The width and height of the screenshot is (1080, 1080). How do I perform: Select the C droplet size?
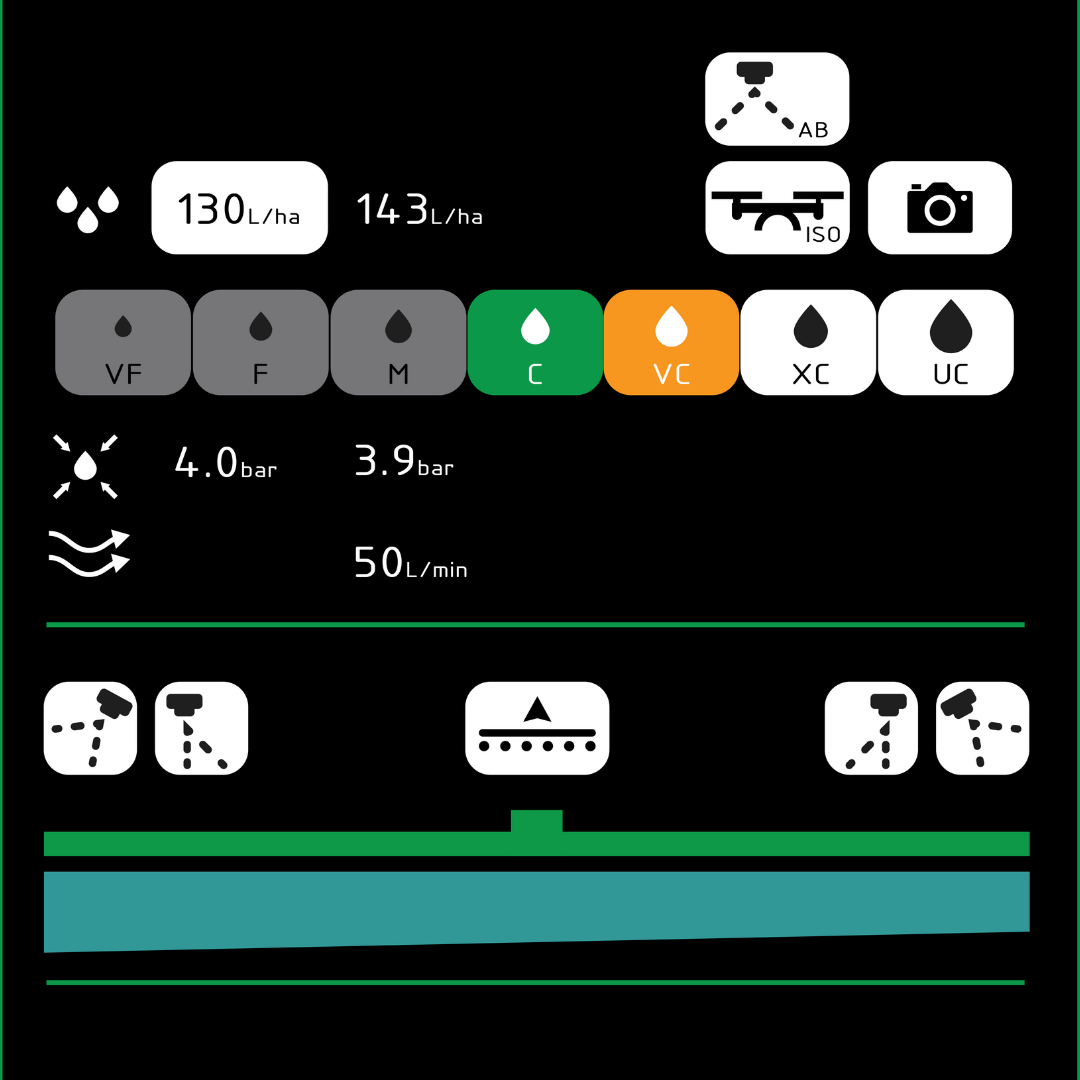[x=535, y=343]
